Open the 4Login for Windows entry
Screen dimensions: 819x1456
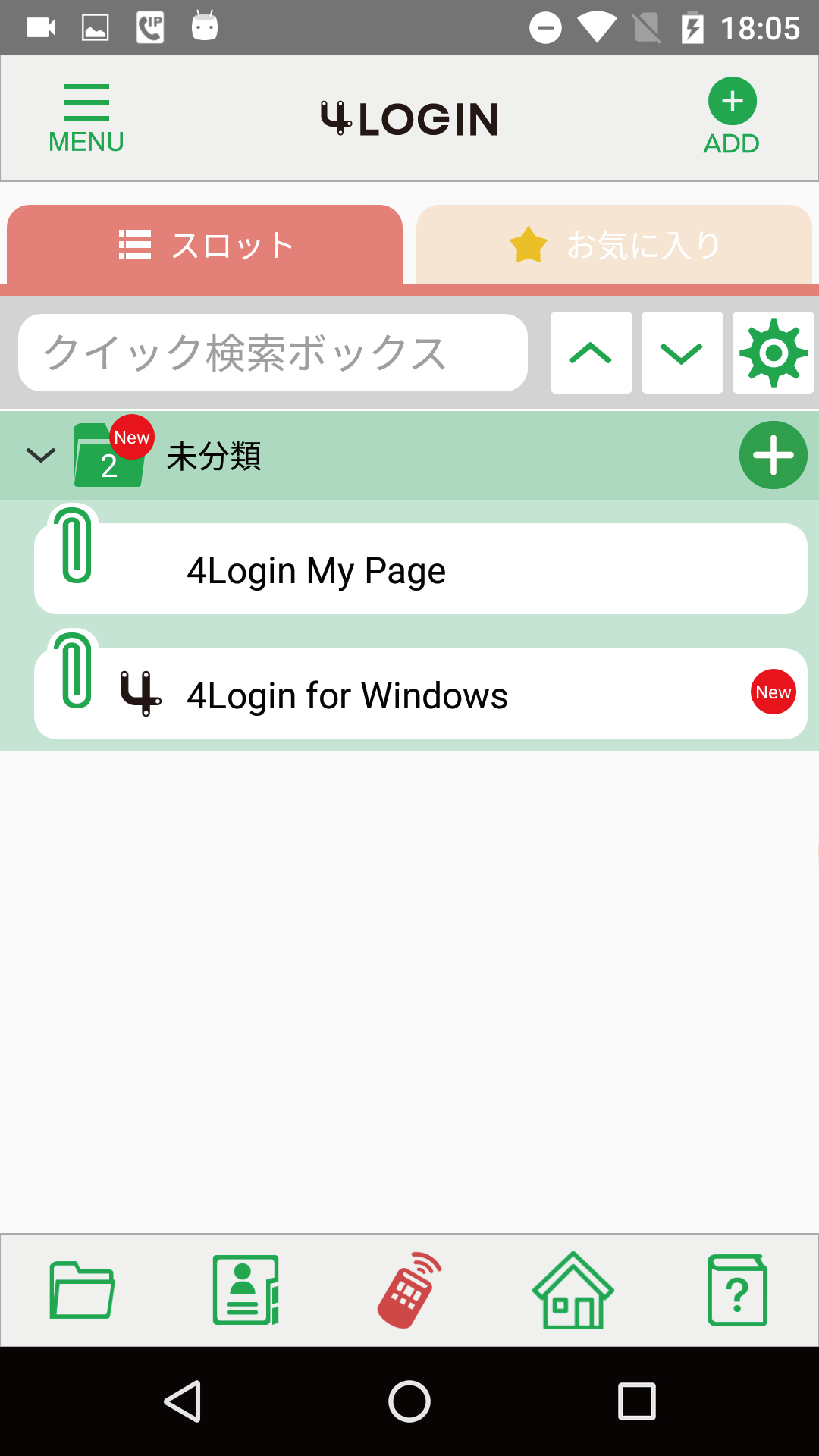[421, 694]
